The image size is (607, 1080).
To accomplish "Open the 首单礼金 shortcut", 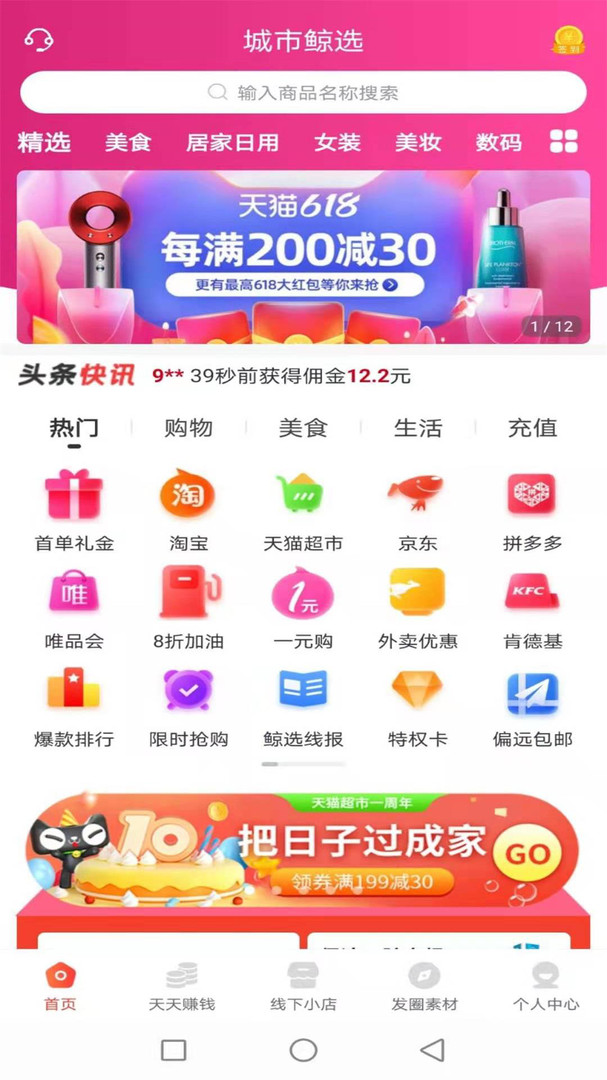I will pos(74,510).
